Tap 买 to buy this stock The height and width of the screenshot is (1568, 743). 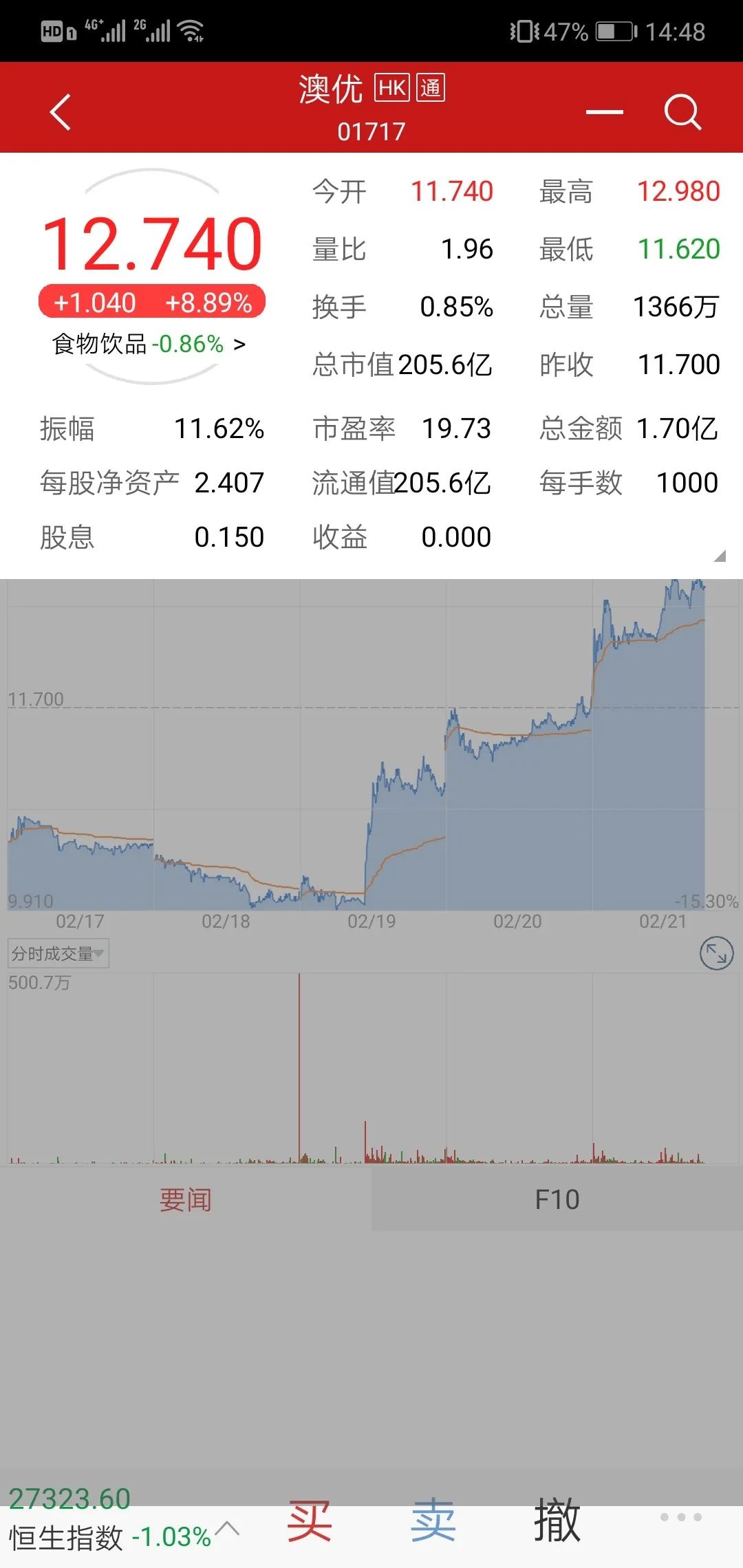tap(310, 1521)
